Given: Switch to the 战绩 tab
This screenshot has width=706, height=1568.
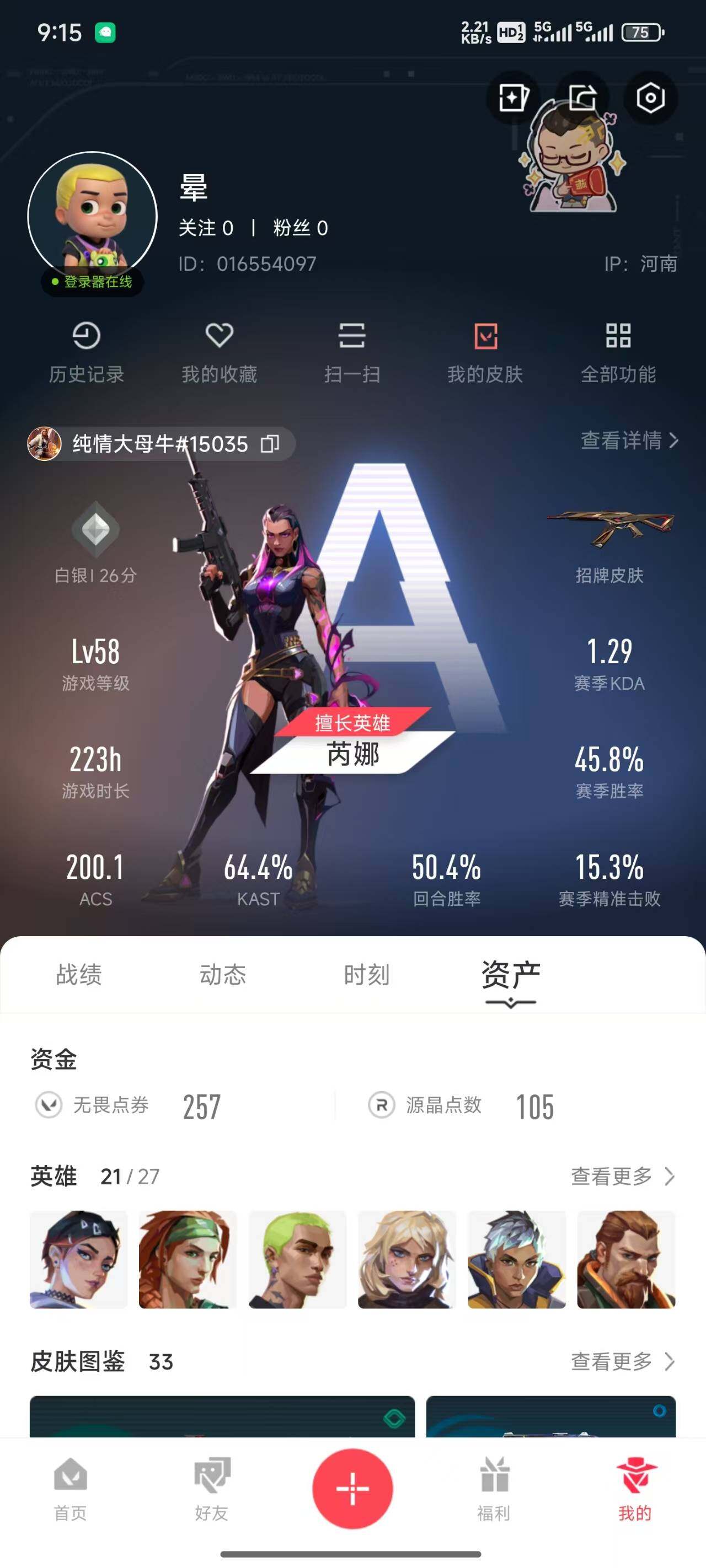Looking at the screenshot, I should click(79, 975).
